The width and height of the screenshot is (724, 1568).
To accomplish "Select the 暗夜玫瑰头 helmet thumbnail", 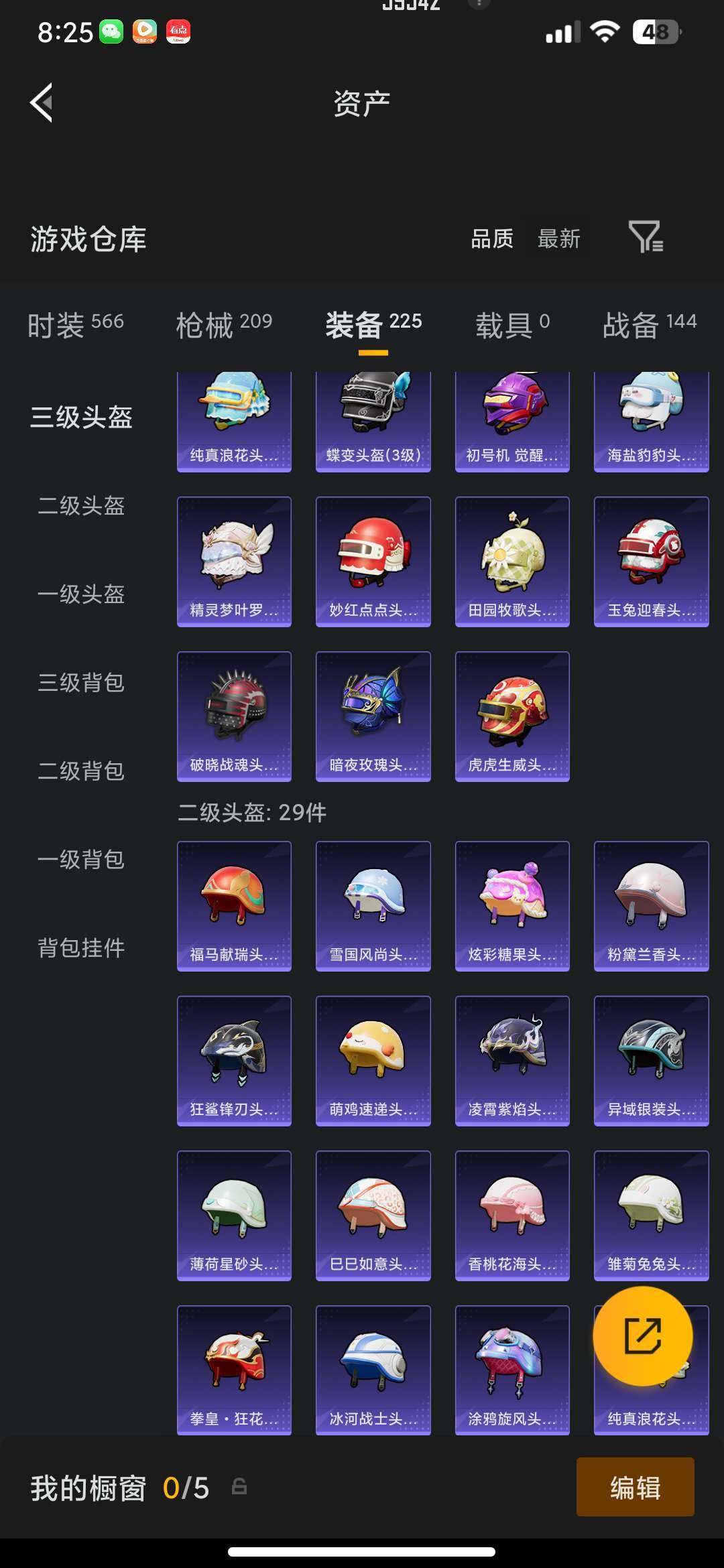I will [373, 715].
